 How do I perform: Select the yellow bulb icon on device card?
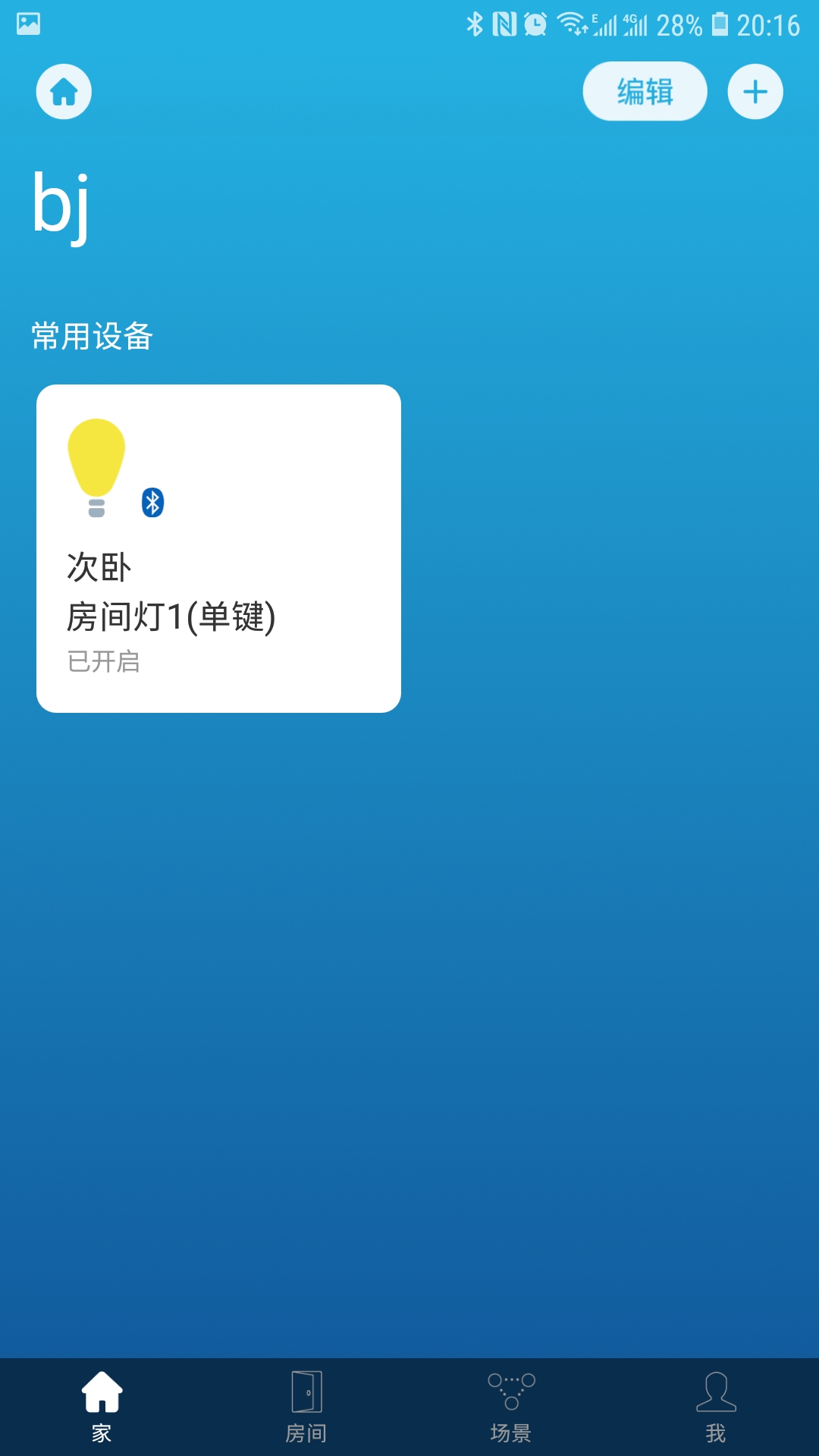97,463
